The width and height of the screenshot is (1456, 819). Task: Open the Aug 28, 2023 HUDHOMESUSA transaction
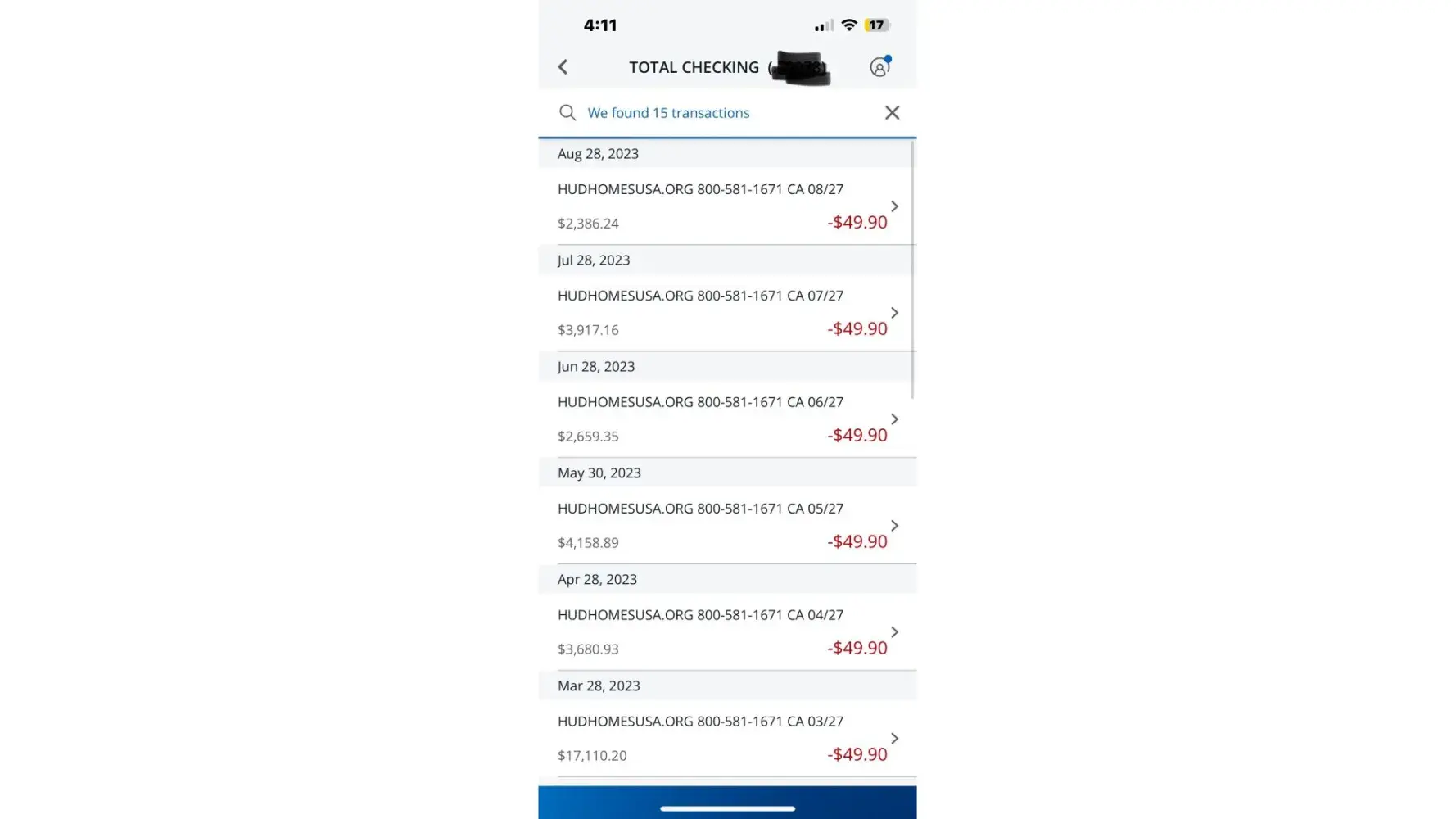tap(726, 206)
